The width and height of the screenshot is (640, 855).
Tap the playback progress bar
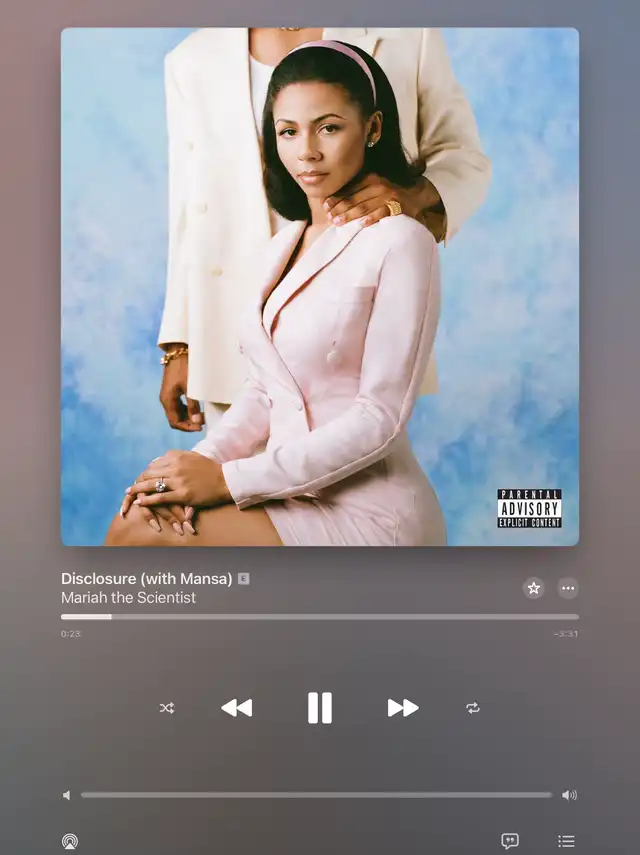coord(319,617)
